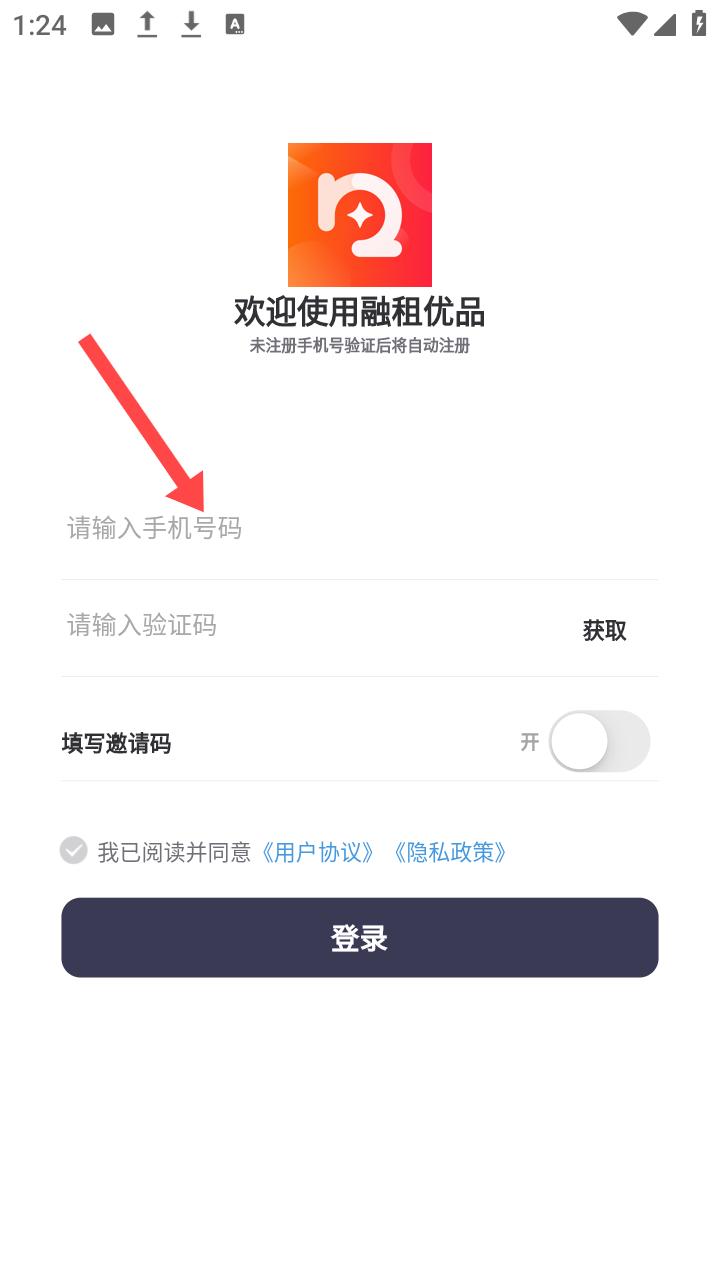Tap 获取 to request a verification code

pos(604,630)
